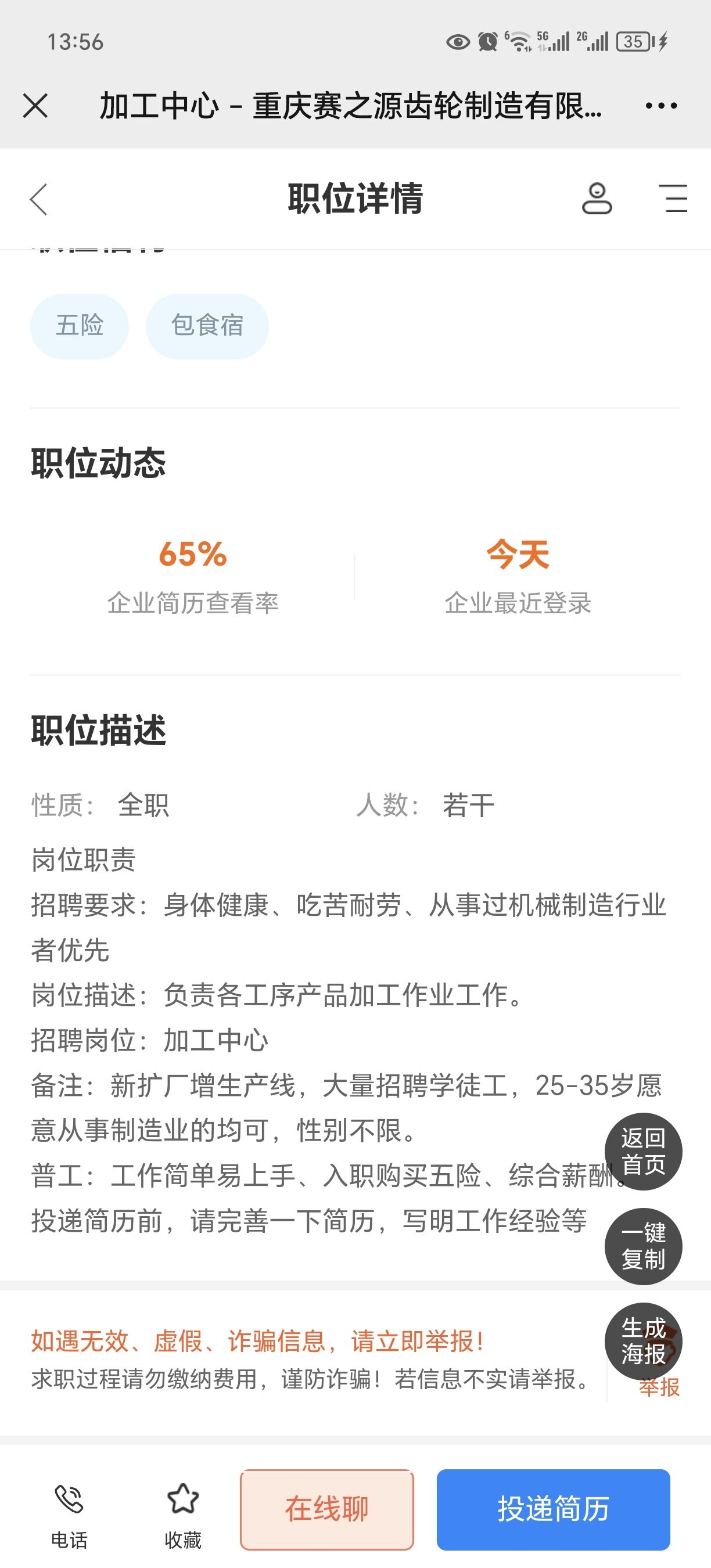The width and height of the screenshot is (711, 1568).
Task: Go back from 职位详情 page
Action: coord(39,199)
